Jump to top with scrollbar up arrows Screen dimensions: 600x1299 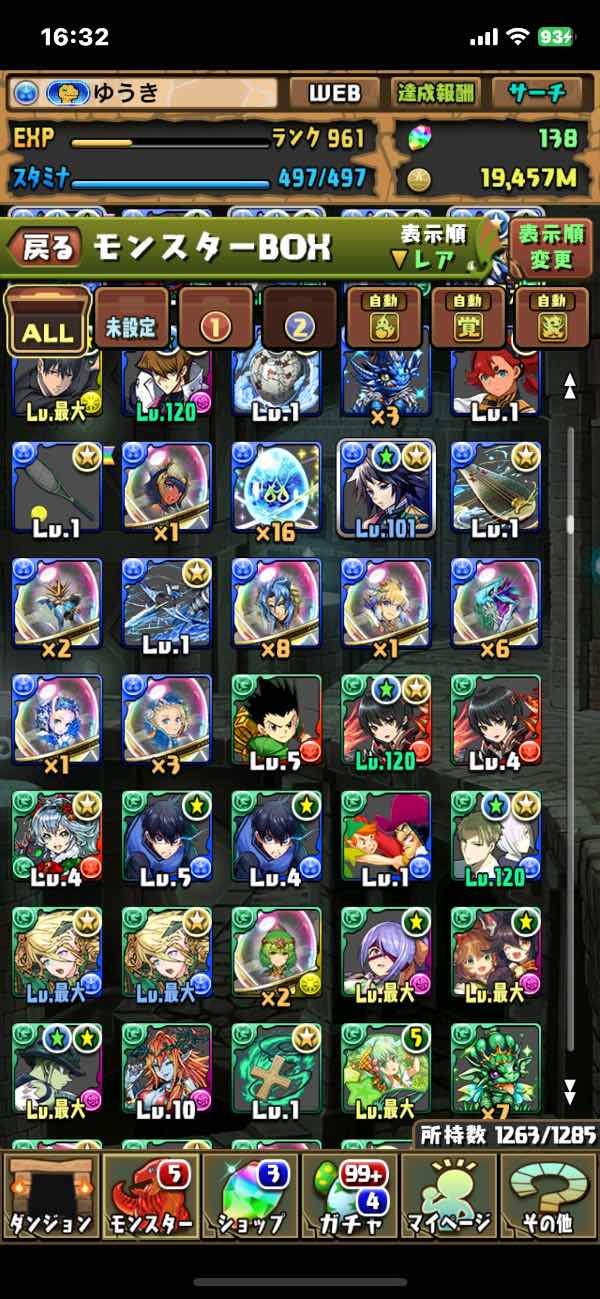570,387
